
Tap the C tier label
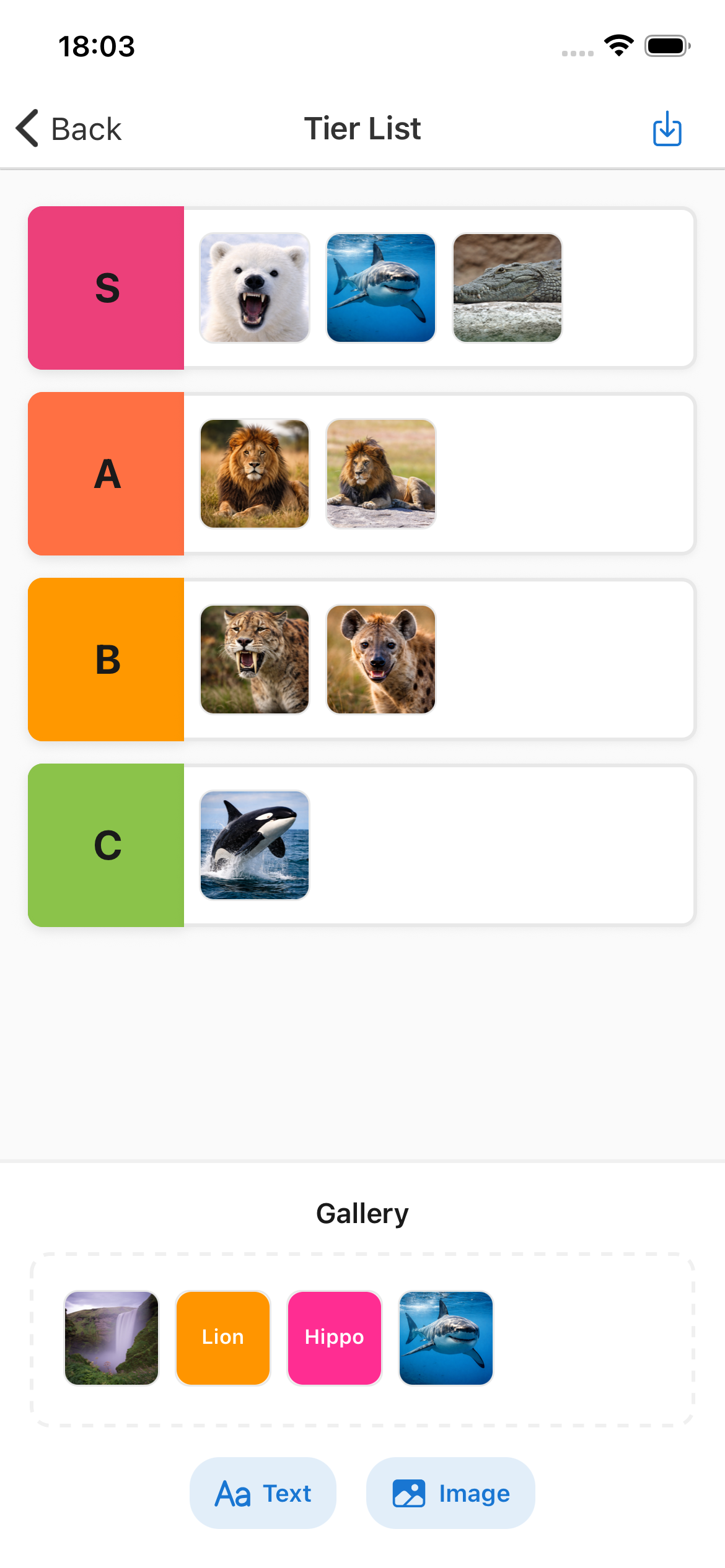(107, 845)
